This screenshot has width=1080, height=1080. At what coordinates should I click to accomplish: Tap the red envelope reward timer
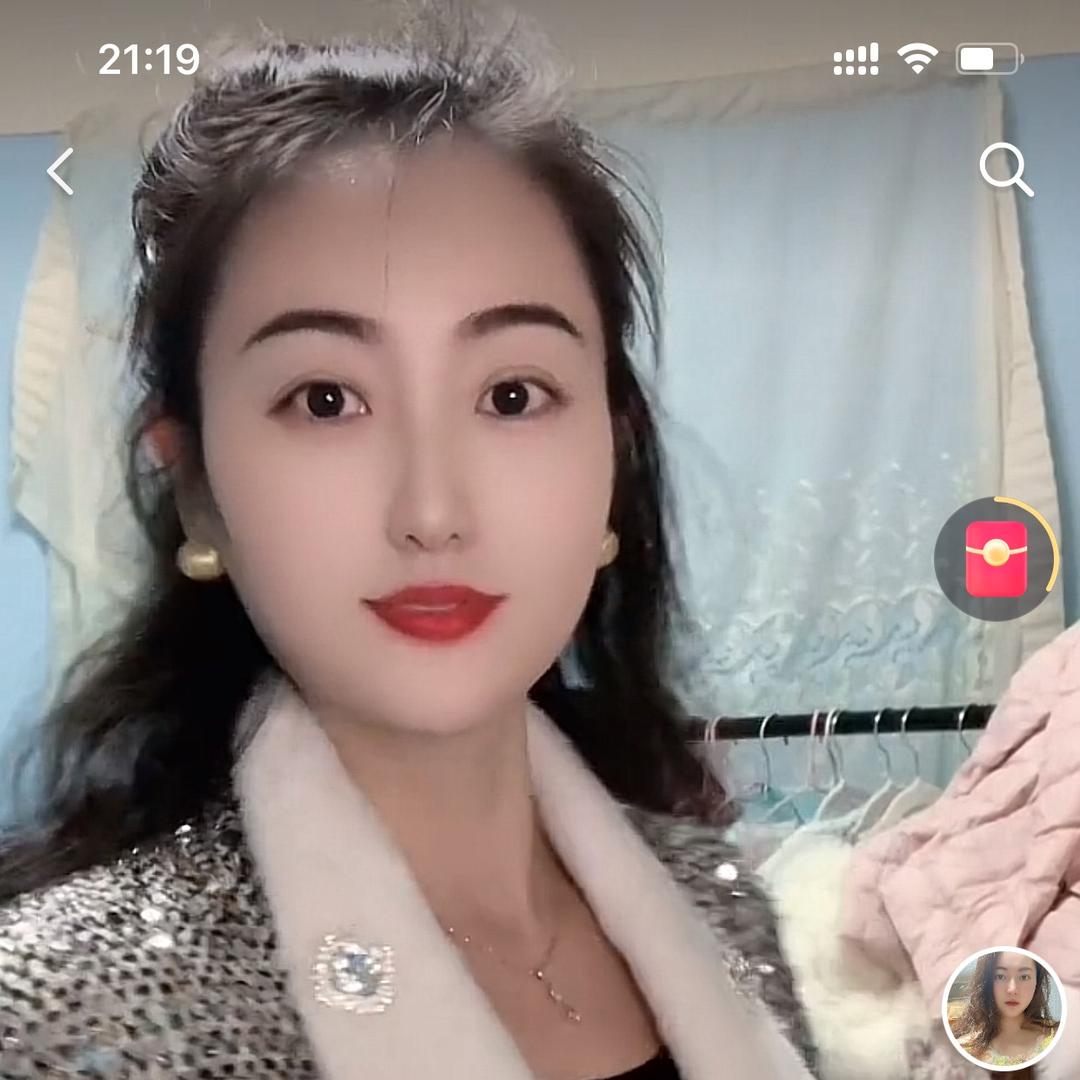996,558
